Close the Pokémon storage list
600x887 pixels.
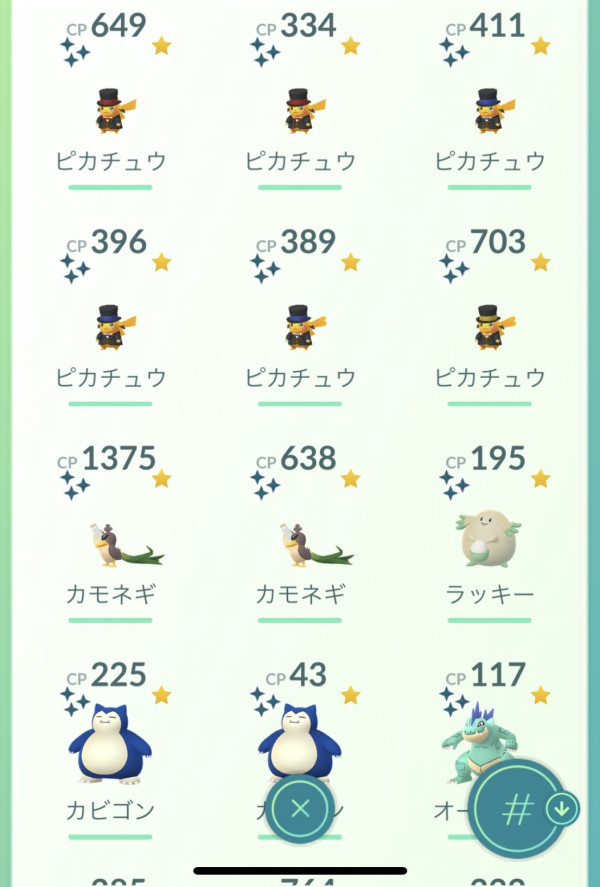(x=300, y=808)
